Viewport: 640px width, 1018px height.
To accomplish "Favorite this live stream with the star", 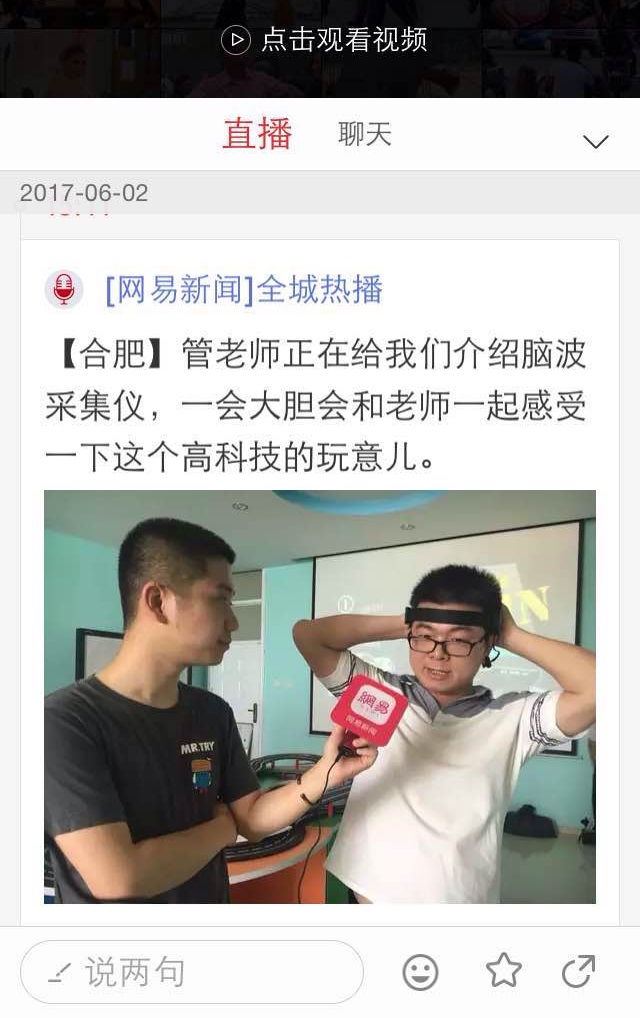I will [x=503, y=971].
